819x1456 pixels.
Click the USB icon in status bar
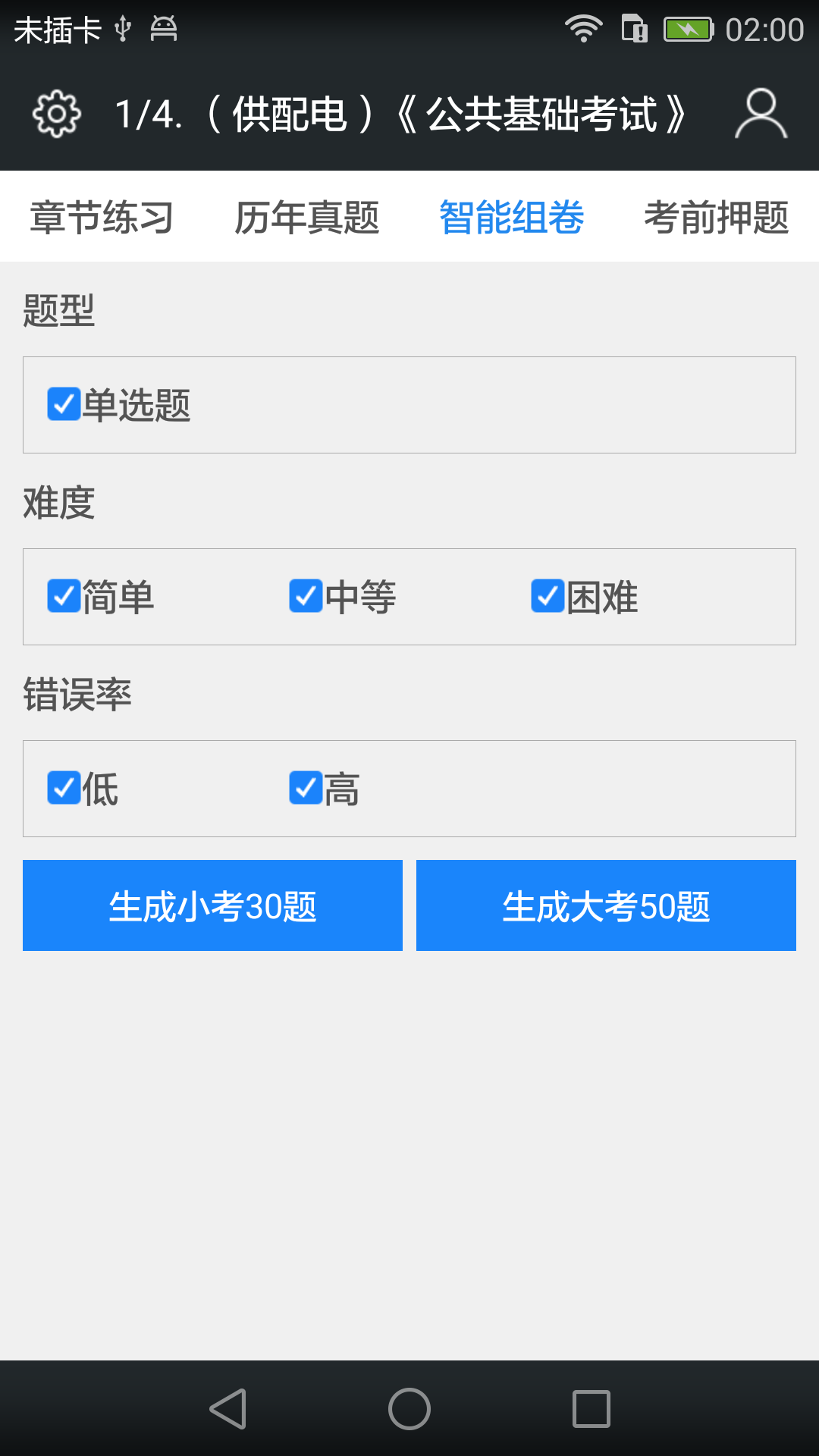[x=124, y=29]
